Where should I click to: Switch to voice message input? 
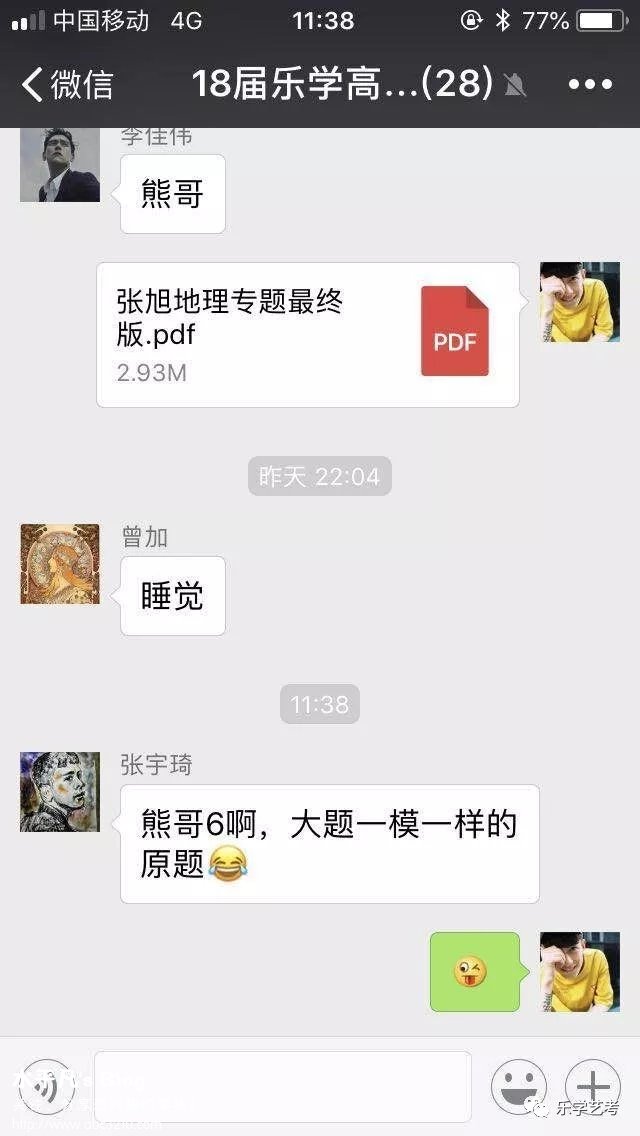pos(46,1086)
